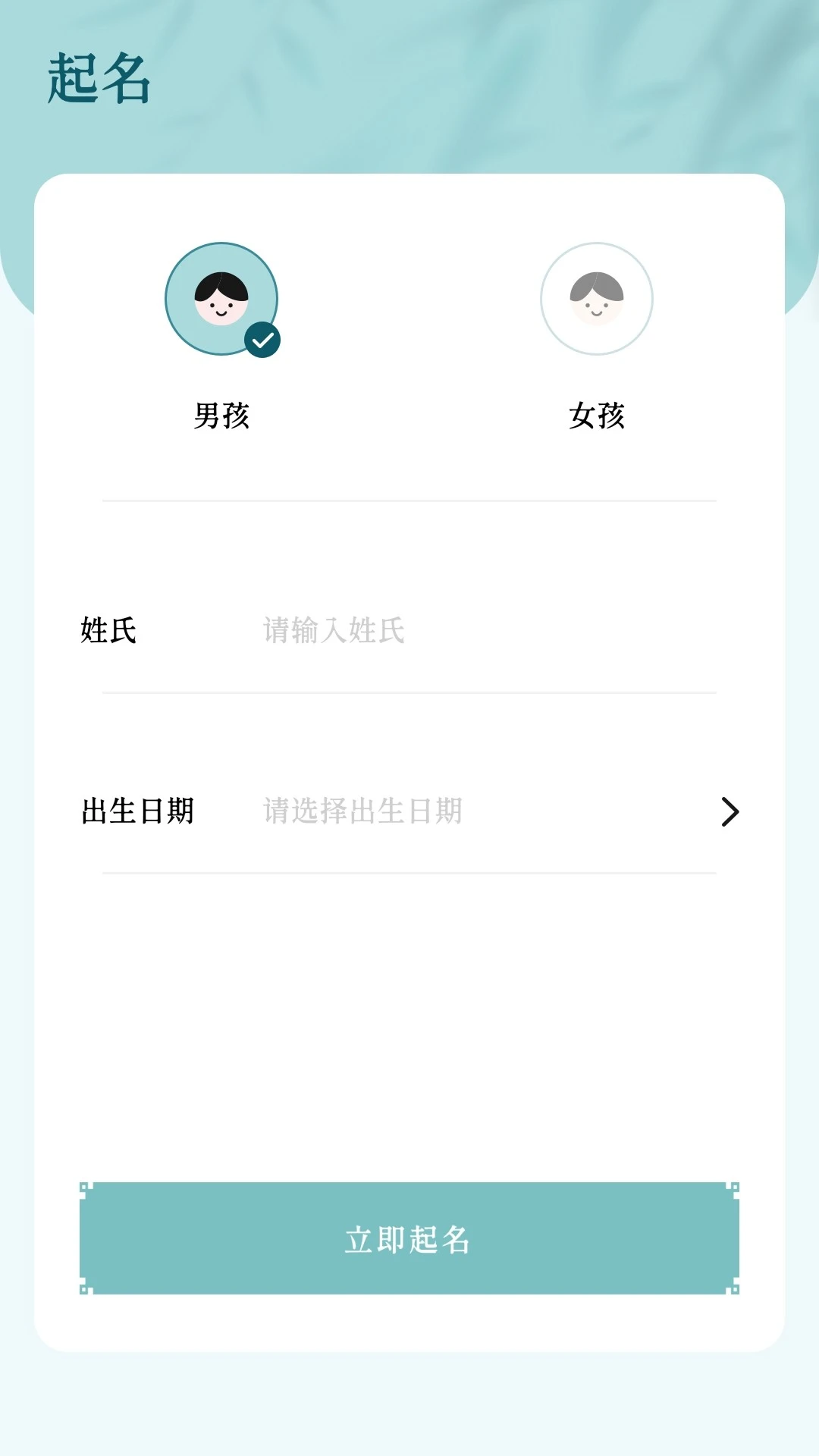The width and height of the screenshot is (819, 1456).
Task: Select the 男孩 (boy) option
Action: (x=221, y=299)
